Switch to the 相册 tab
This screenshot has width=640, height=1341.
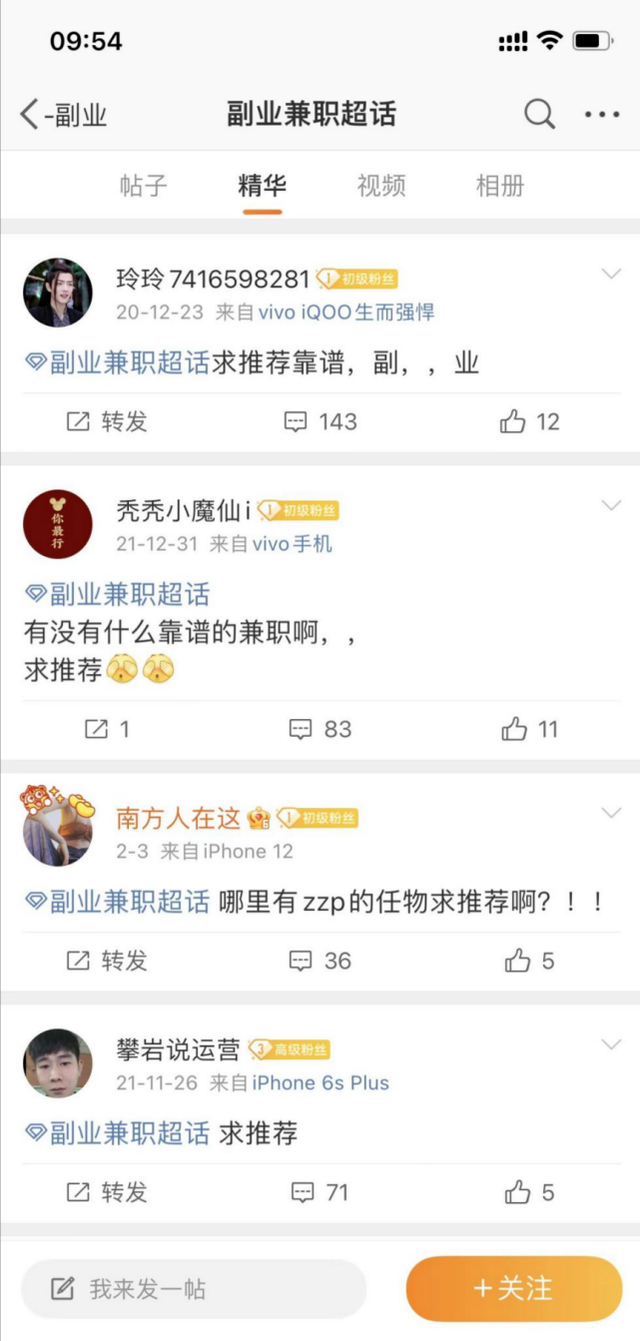pyautogui.click(x=499, y=186)
